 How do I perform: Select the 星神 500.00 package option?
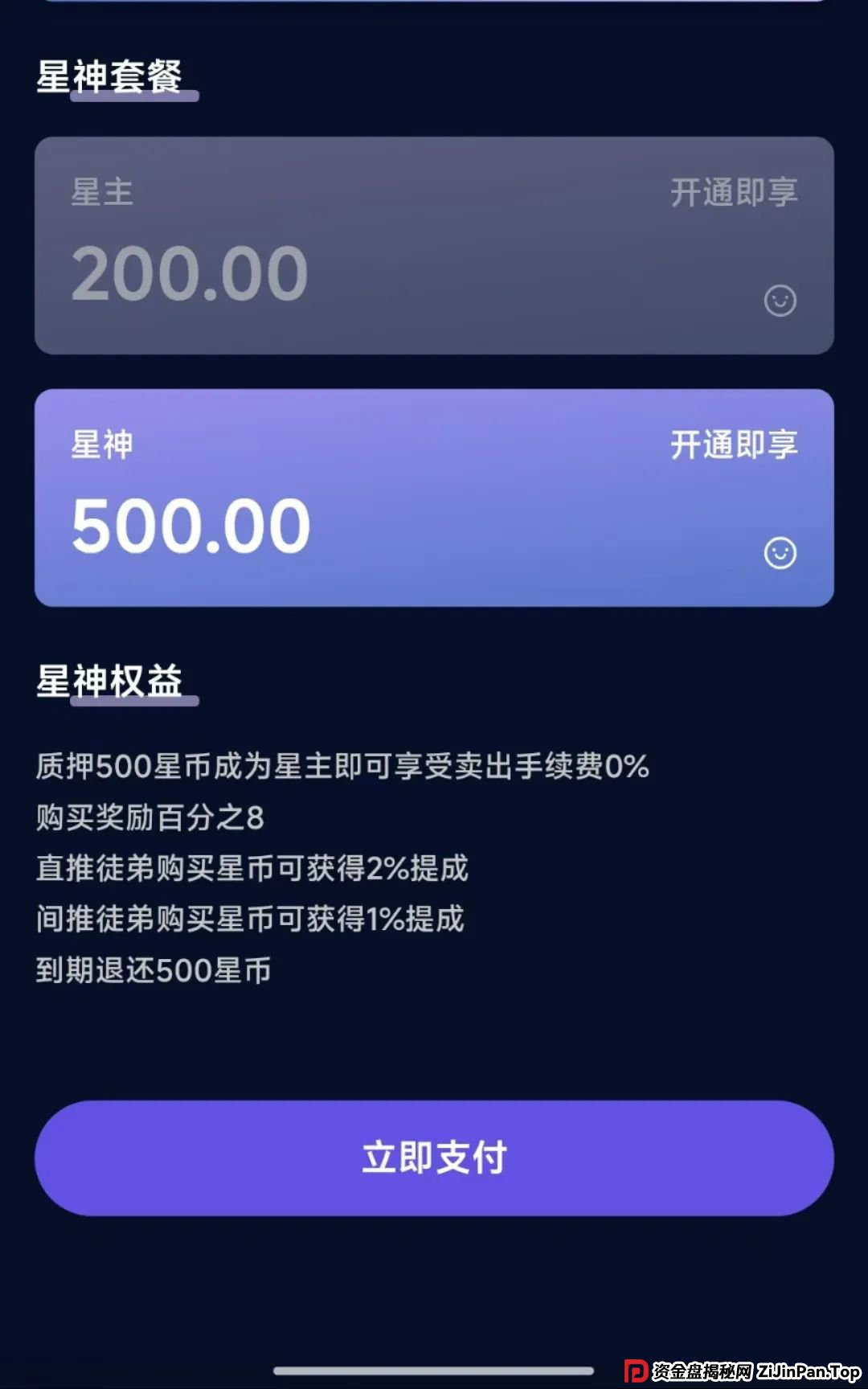(434, 496)
